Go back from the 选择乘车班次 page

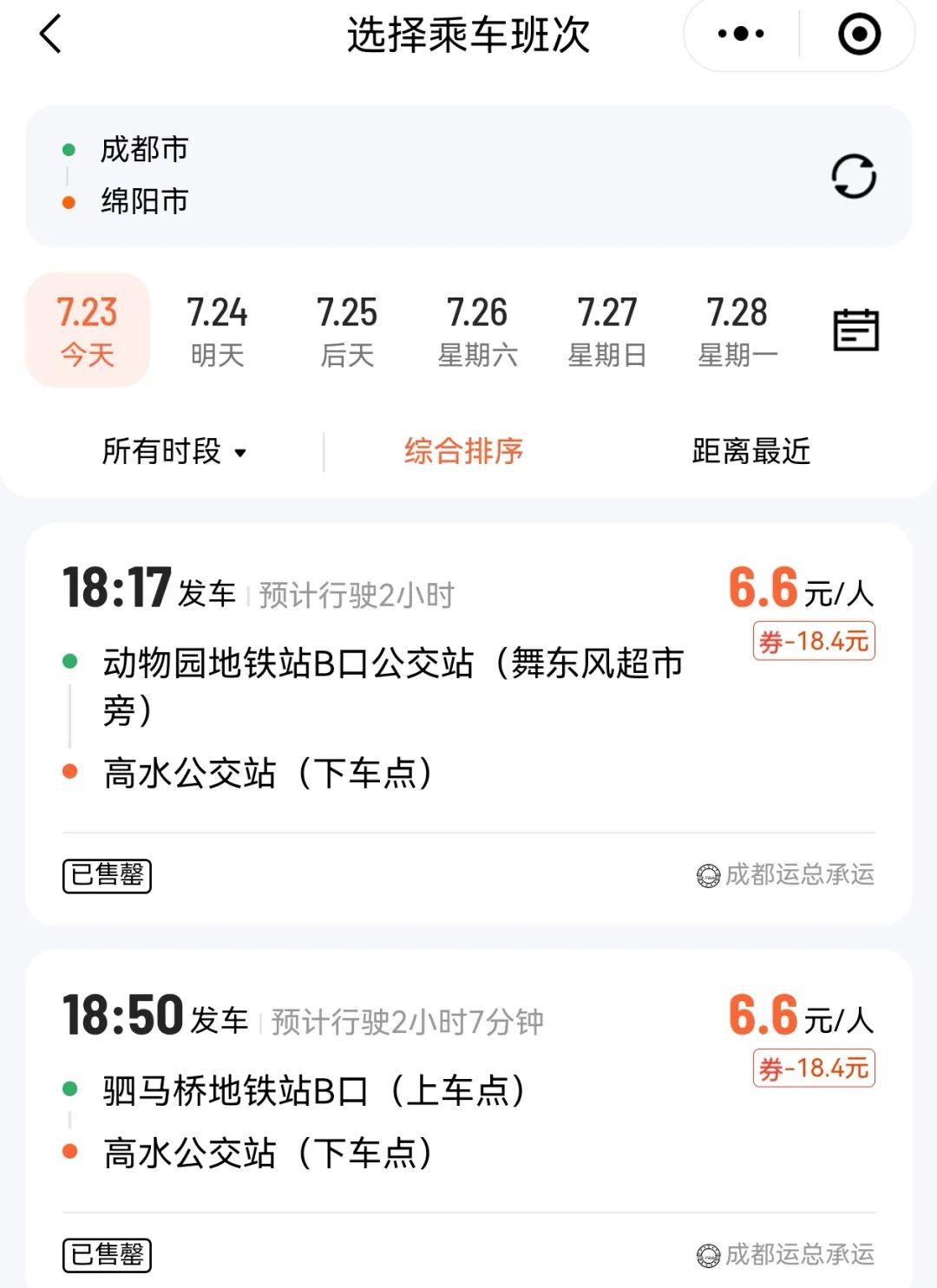click(x=51, y=36)
